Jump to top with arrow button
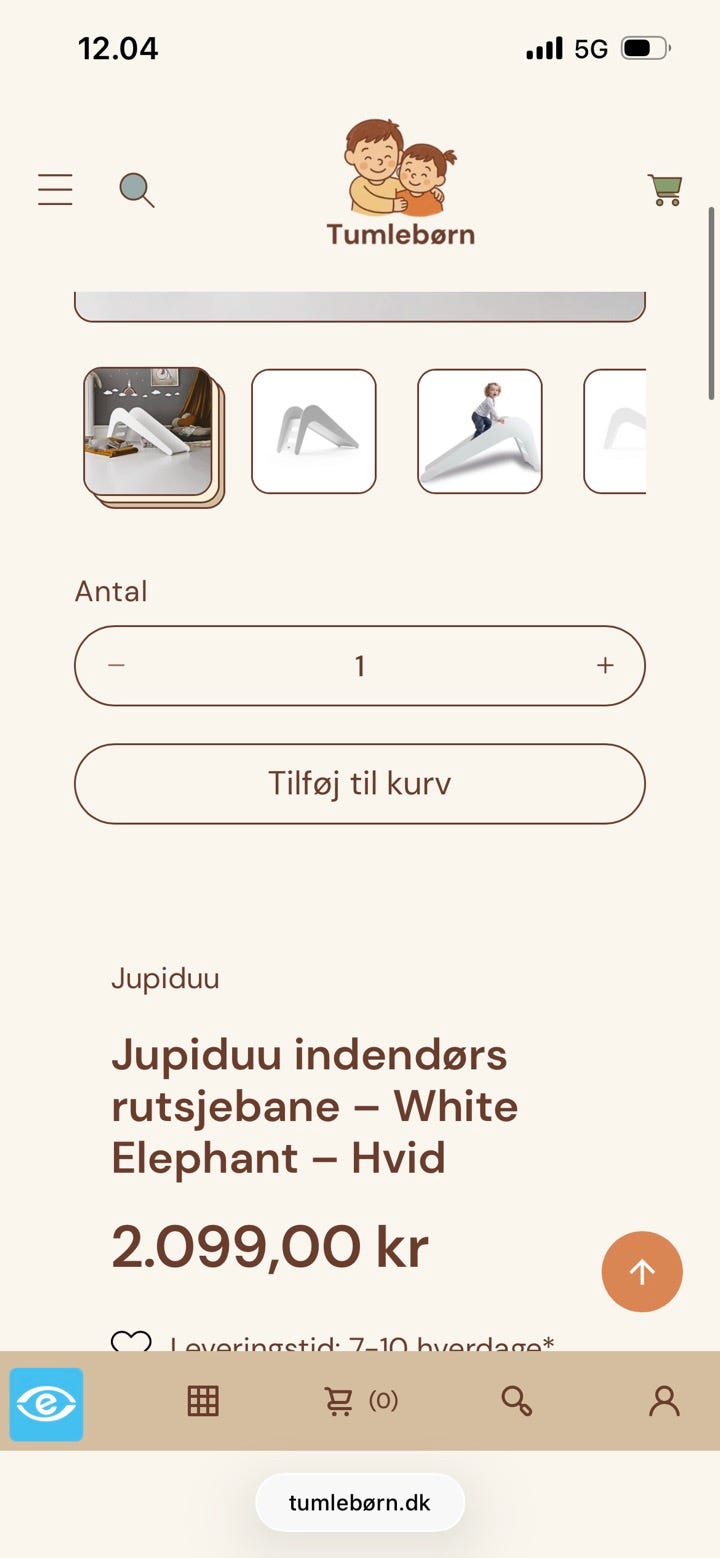The image size is (720, 1558). pos(642,1272)
